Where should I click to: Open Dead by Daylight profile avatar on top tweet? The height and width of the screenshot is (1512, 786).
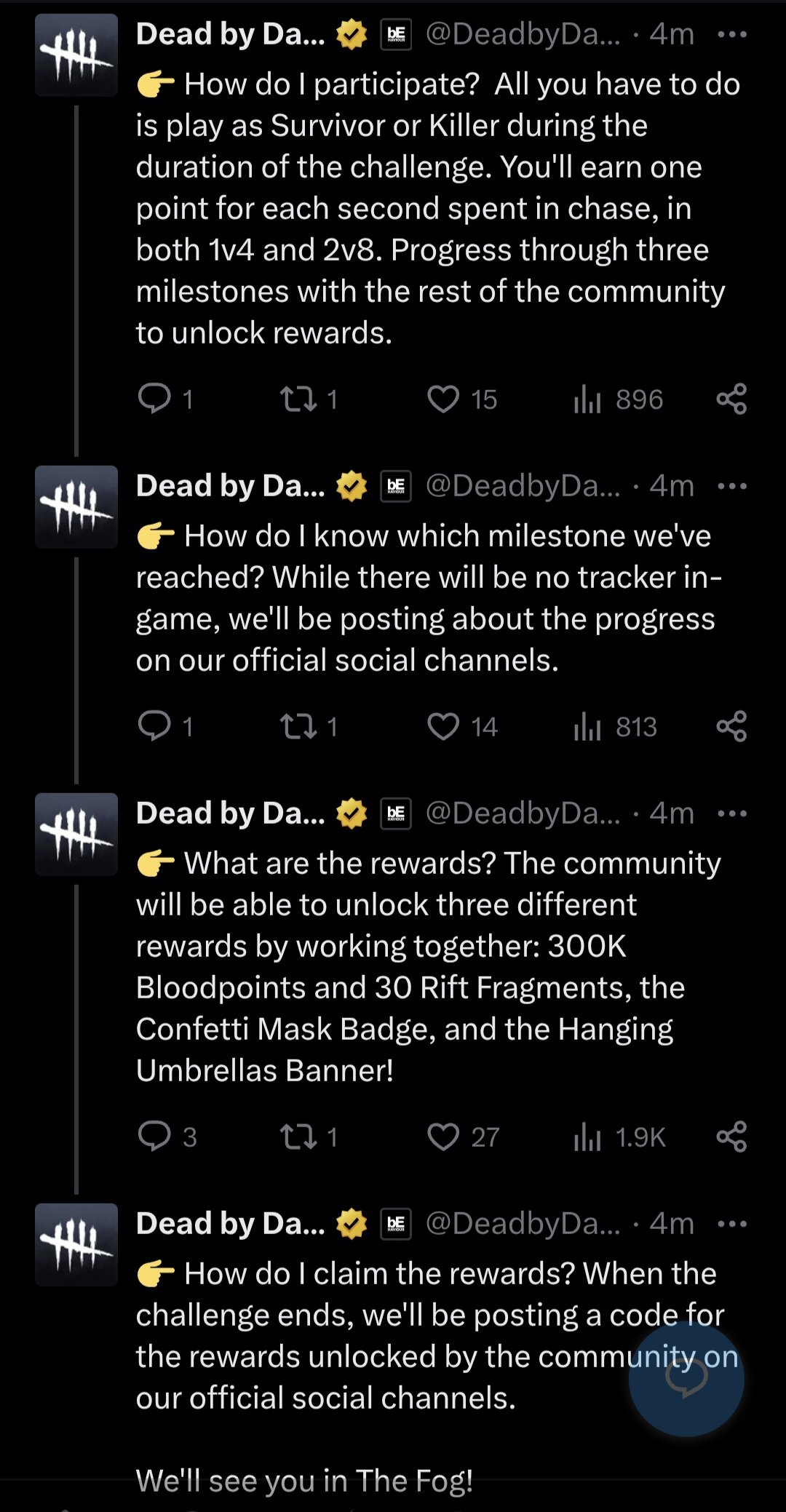tap(76, 55)
